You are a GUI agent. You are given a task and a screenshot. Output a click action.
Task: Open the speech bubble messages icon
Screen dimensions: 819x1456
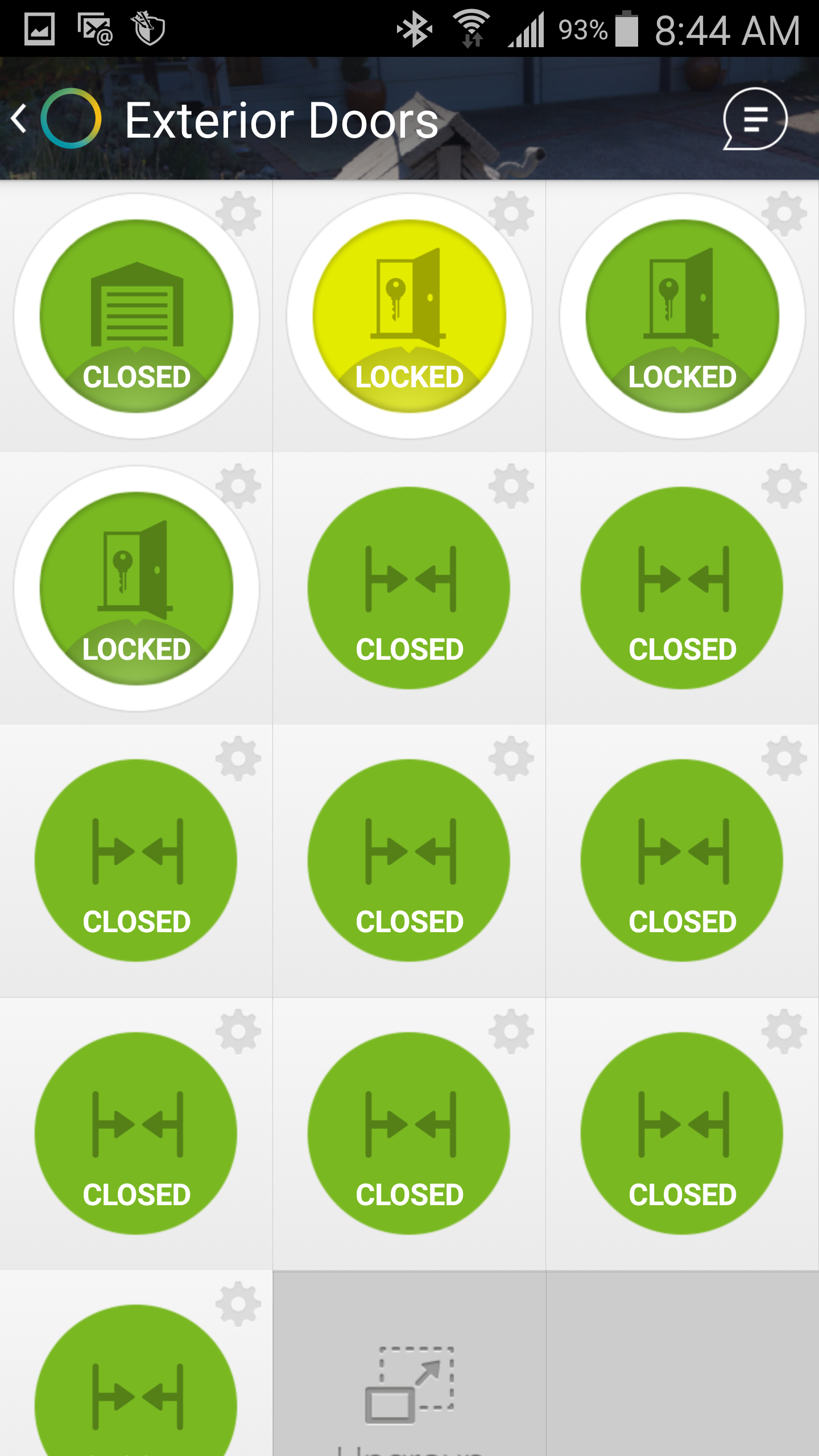[x=755, y=119]
